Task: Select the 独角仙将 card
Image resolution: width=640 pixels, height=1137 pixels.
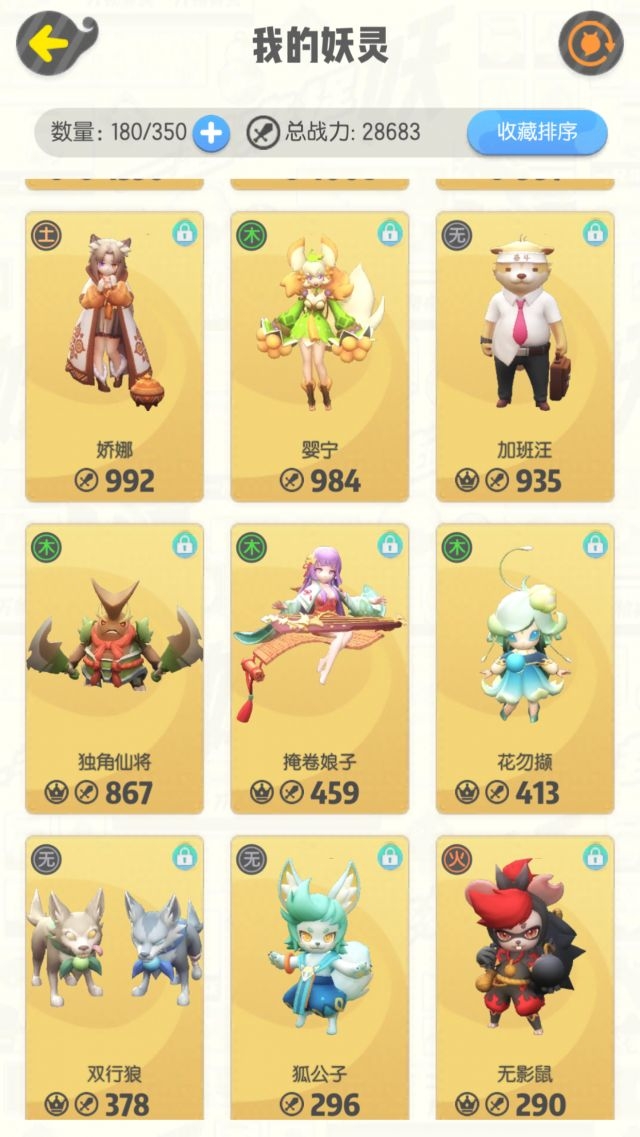Action: click(114, 668)
